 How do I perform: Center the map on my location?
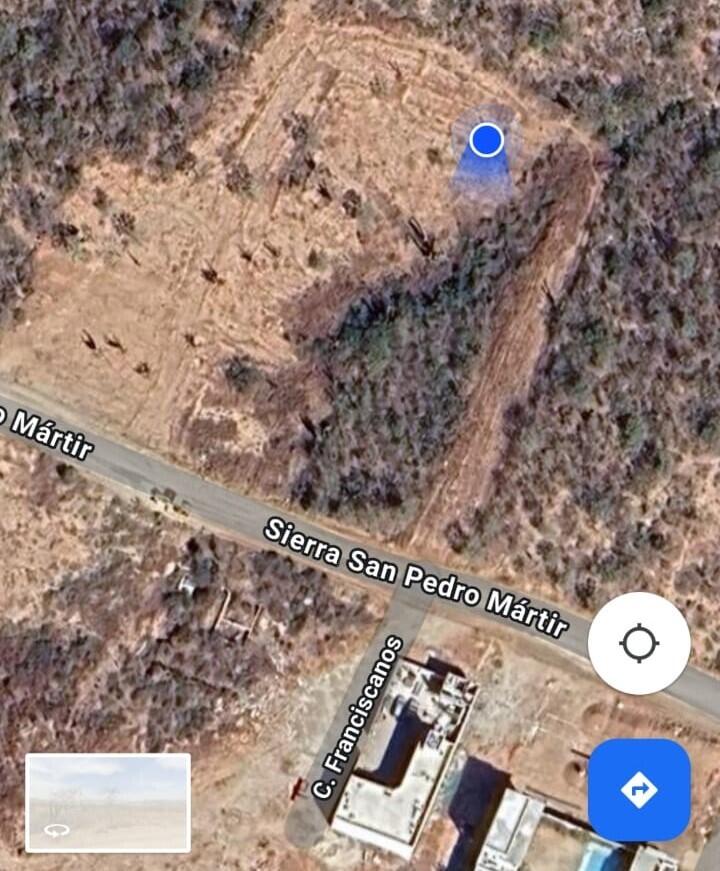[639, 643]
